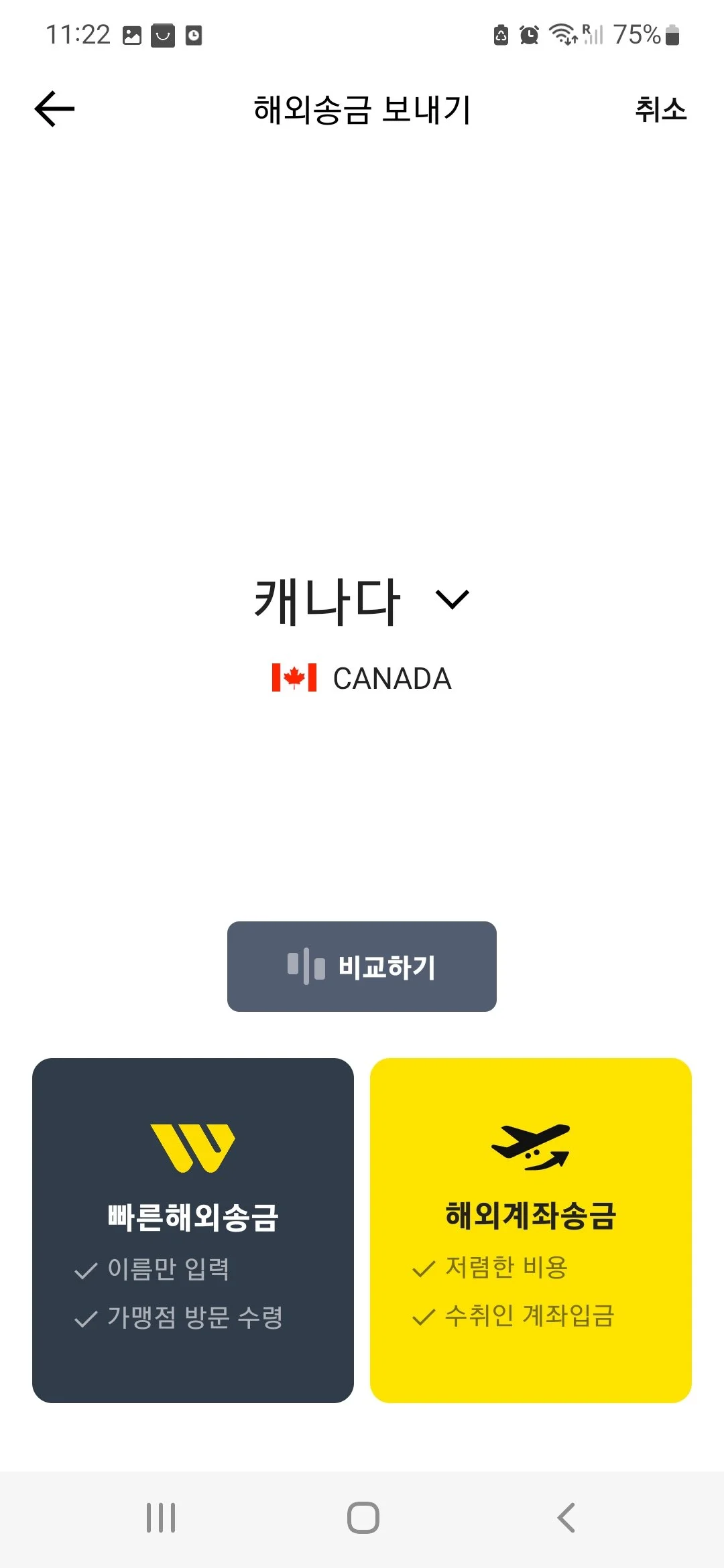Tap the checkmark next to 수취인 계좌입금

[424, 1315]
